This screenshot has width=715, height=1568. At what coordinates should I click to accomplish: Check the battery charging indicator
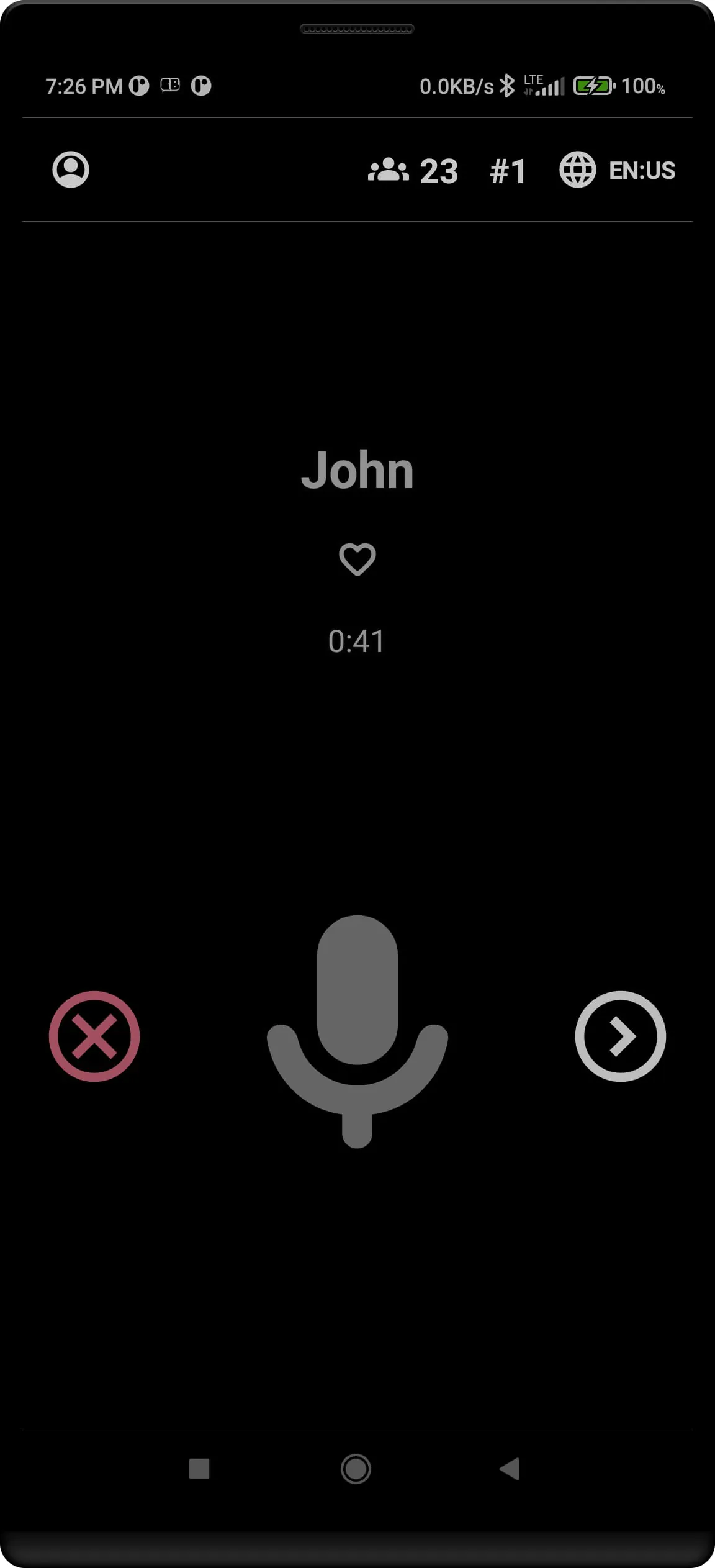pos(594,86)
